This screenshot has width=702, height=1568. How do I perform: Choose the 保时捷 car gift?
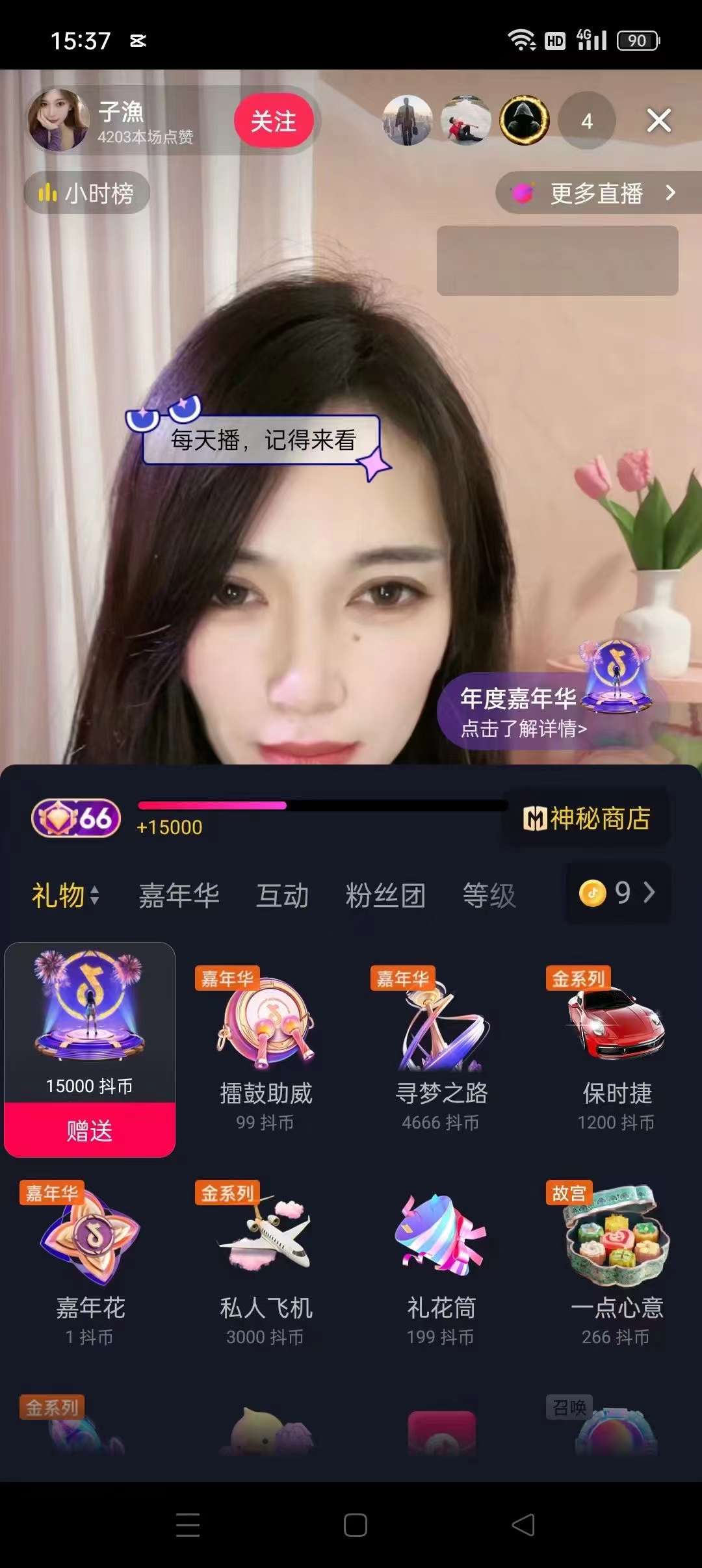coord(616,1047)
